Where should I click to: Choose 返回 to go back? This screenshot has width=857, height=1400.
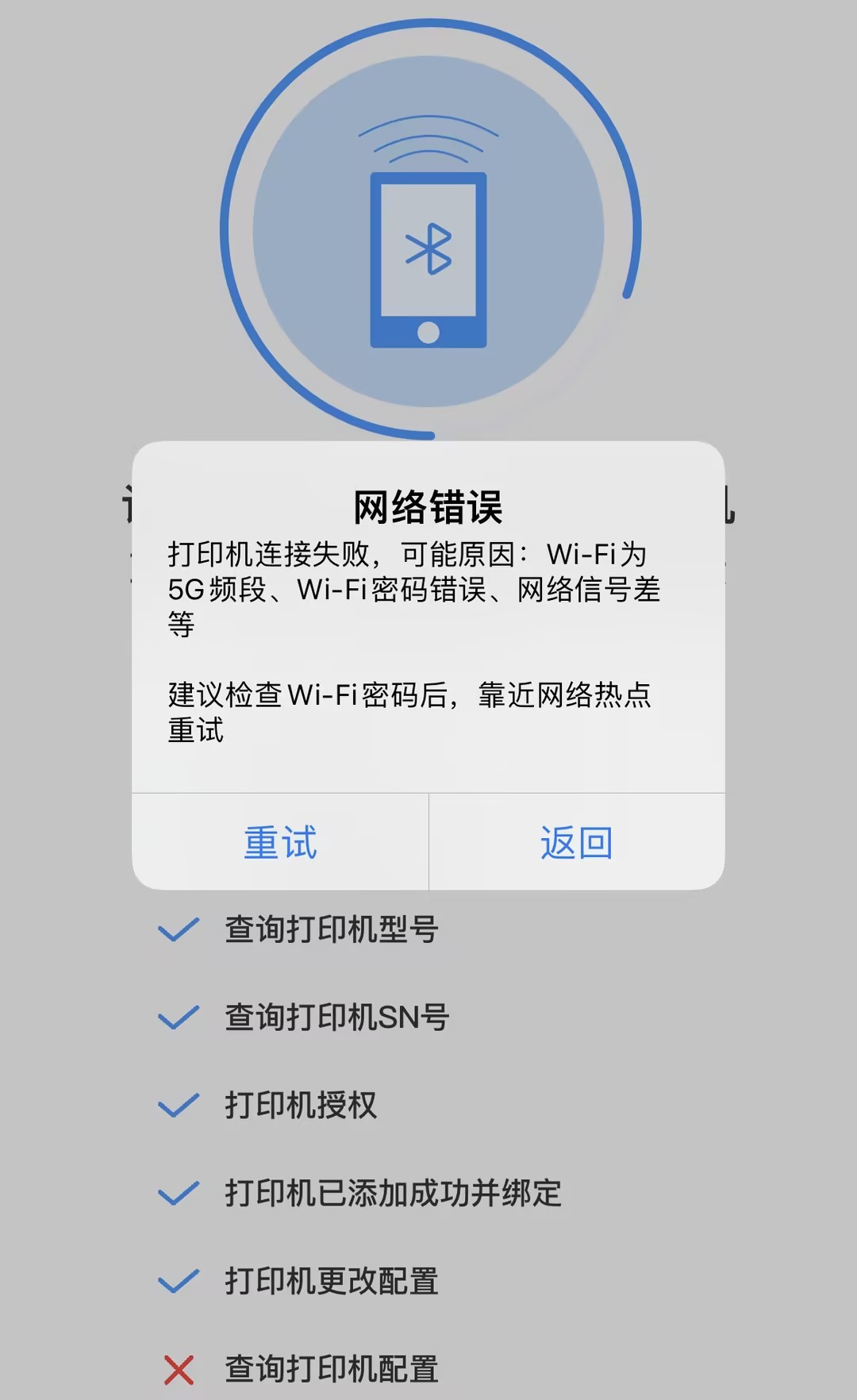[x=577, y=842]
